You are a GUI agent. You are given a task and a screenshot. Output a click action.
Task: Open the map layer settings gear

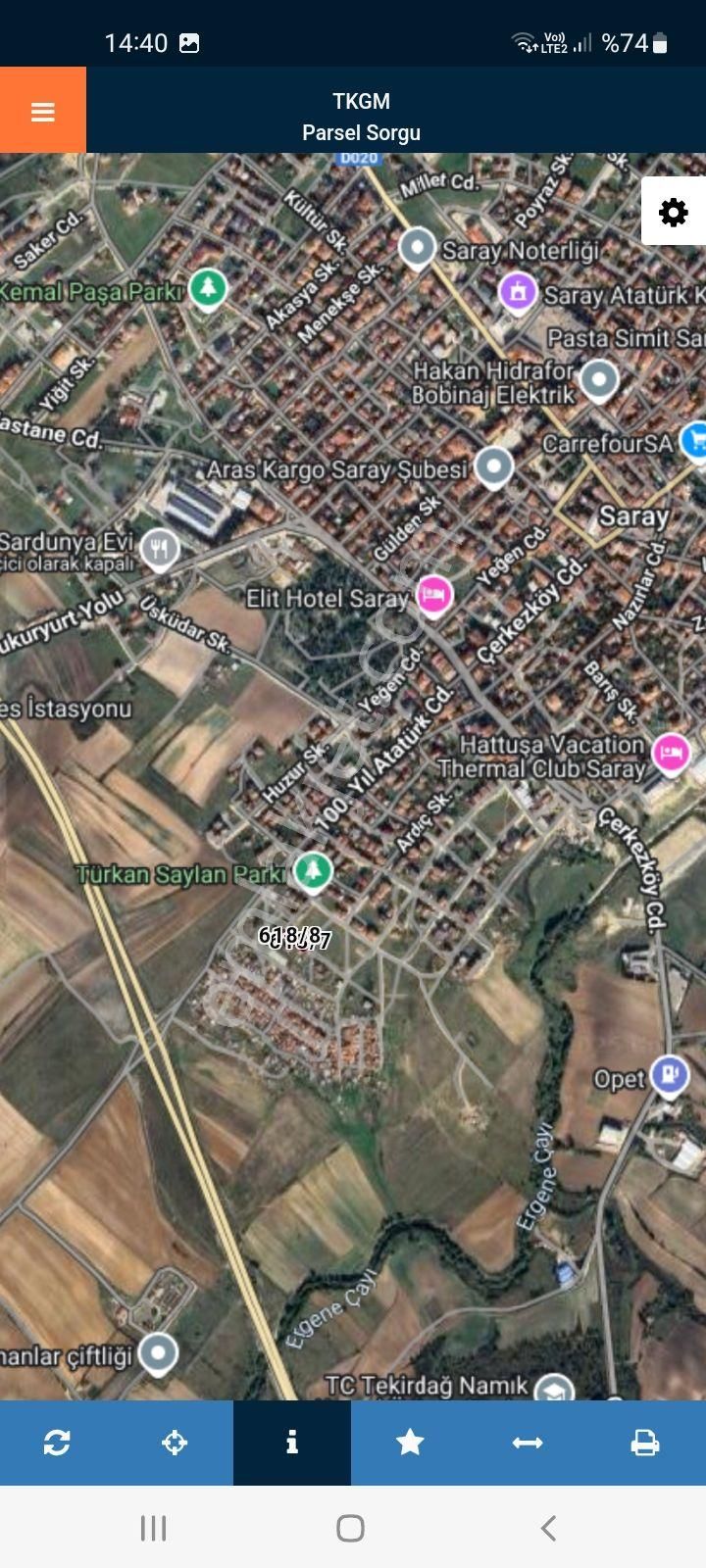[672, 211]
